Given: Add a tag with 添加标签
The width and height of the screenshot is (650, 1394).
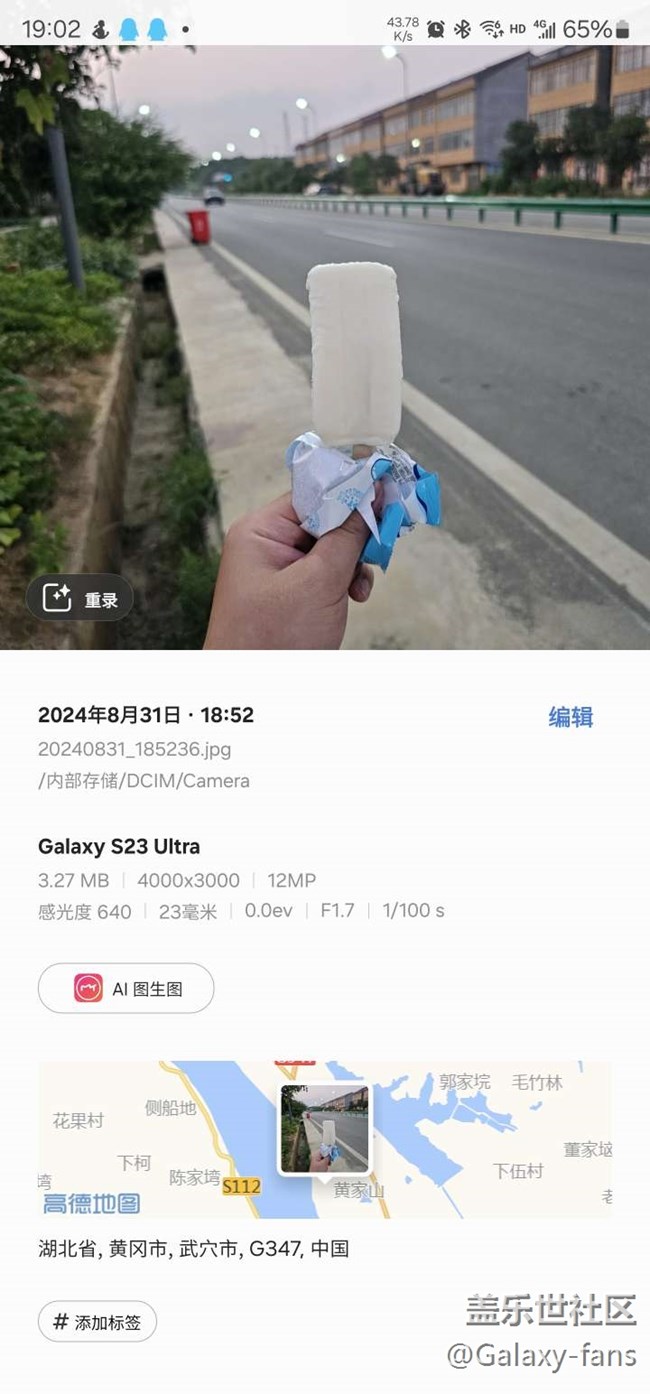Looking at the screenshot, I should (x=97, y=1322).
